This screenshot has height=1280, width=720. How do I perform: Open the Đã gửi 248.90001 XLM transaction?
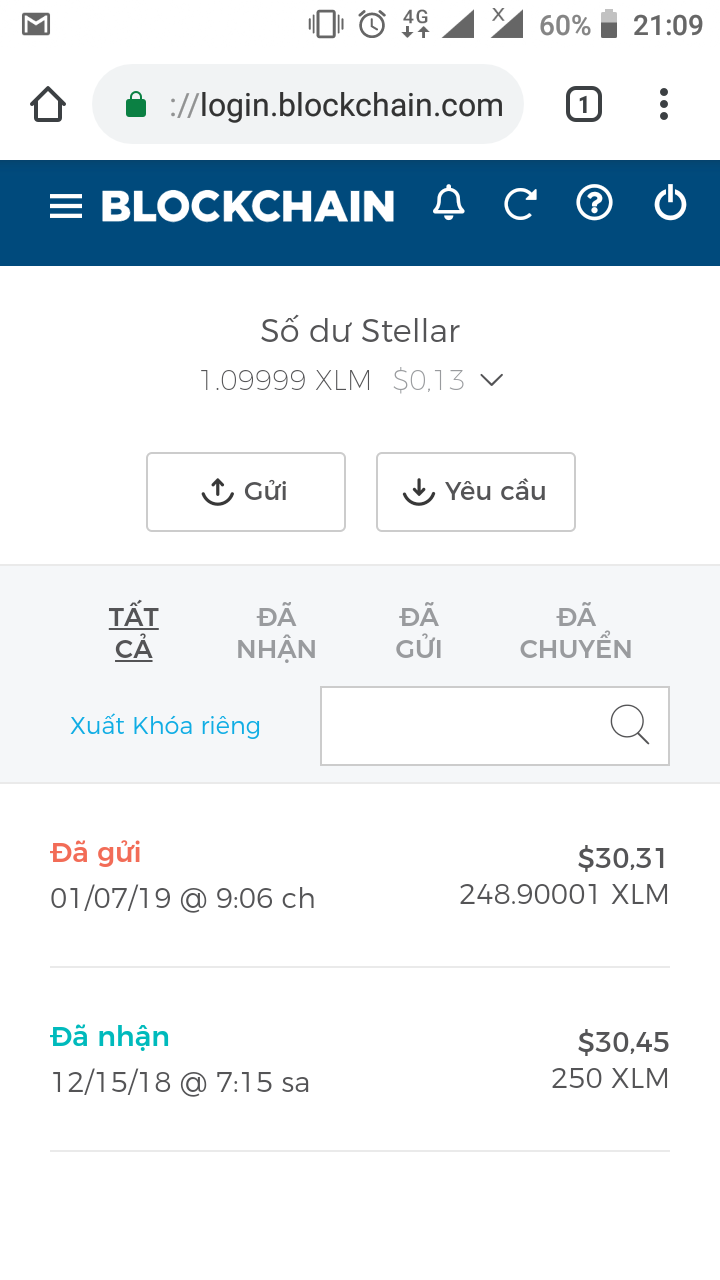point(360,876)
